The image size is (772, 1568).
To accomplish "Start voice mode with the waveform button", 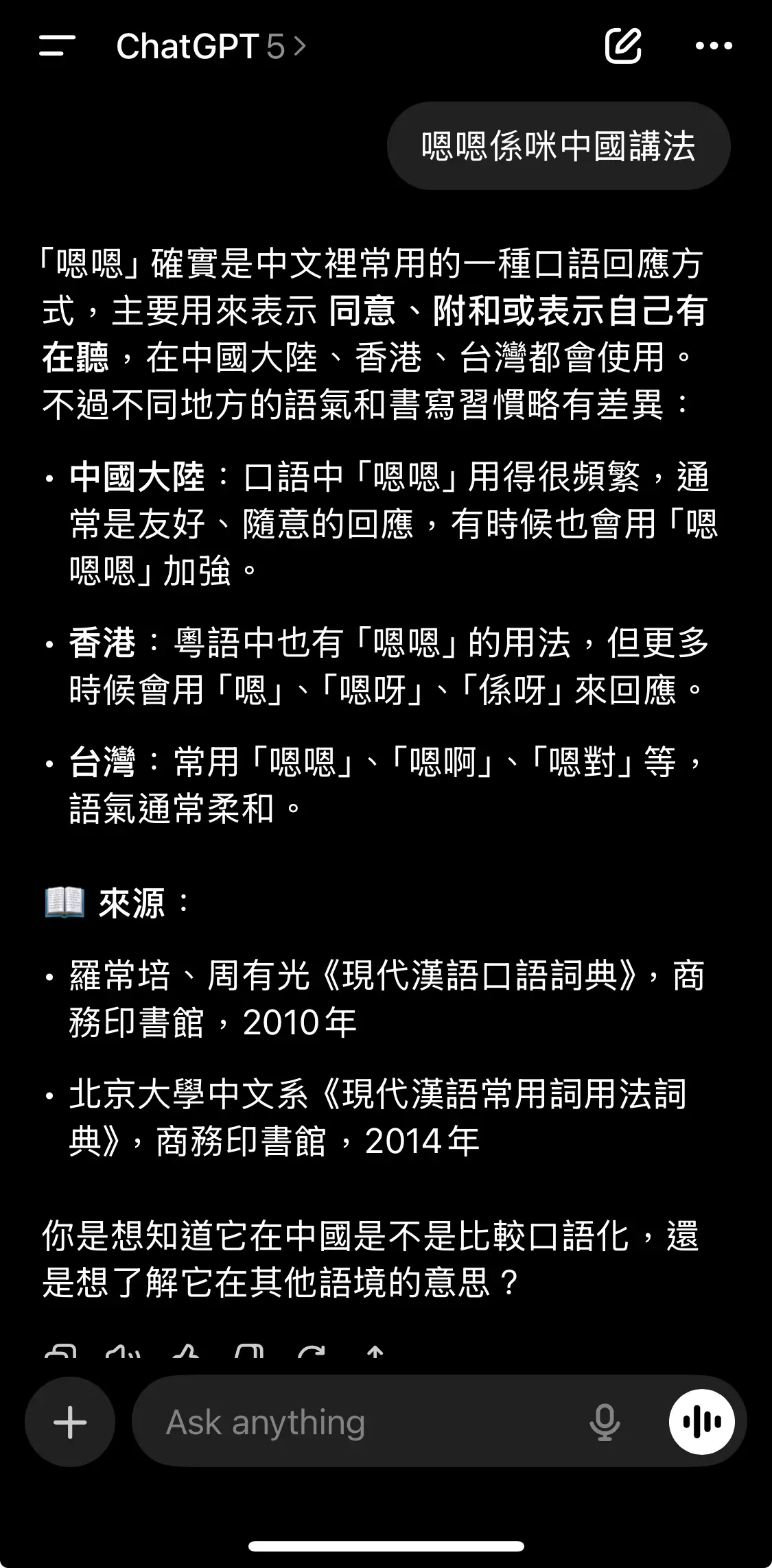I will 701,1422.
